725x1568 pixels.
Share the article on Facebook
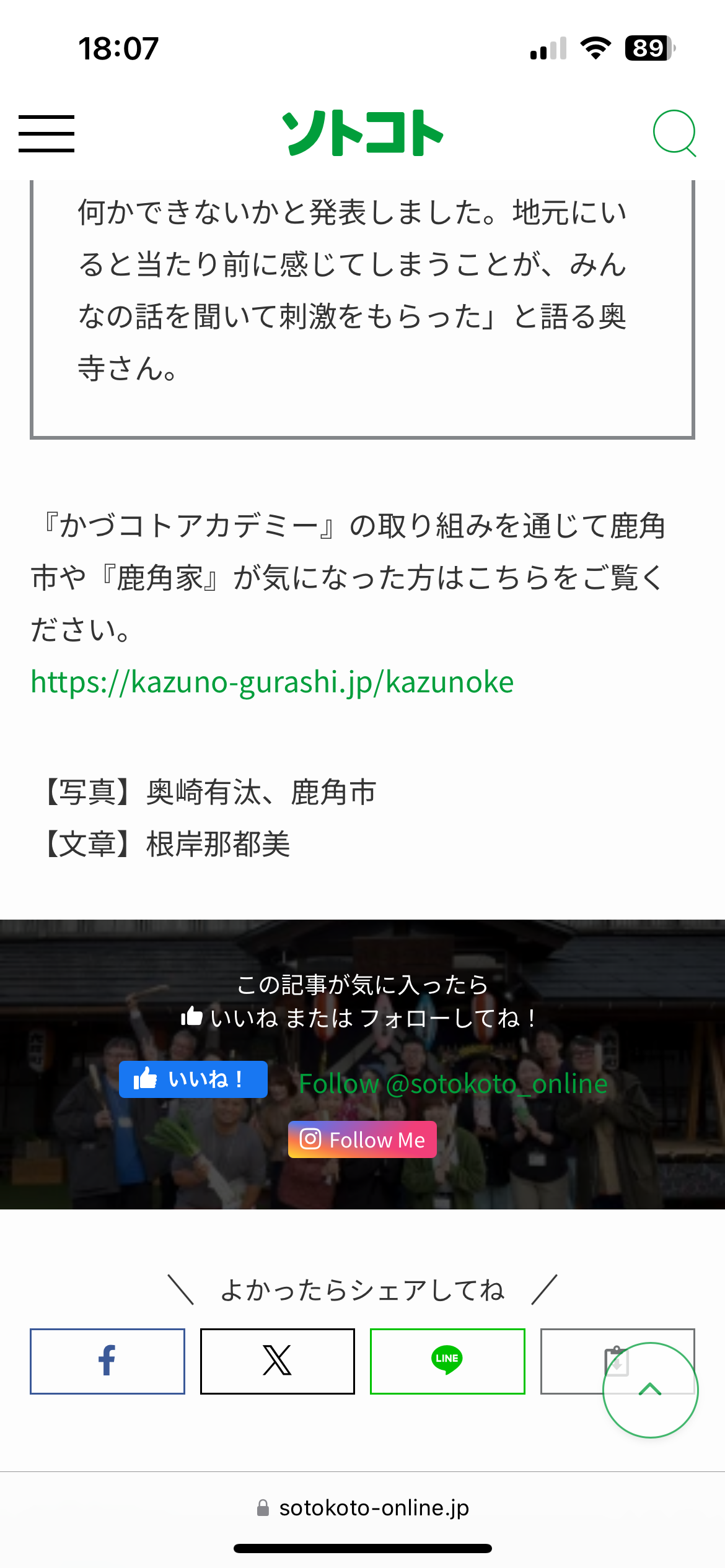[x=107, y=1361]
